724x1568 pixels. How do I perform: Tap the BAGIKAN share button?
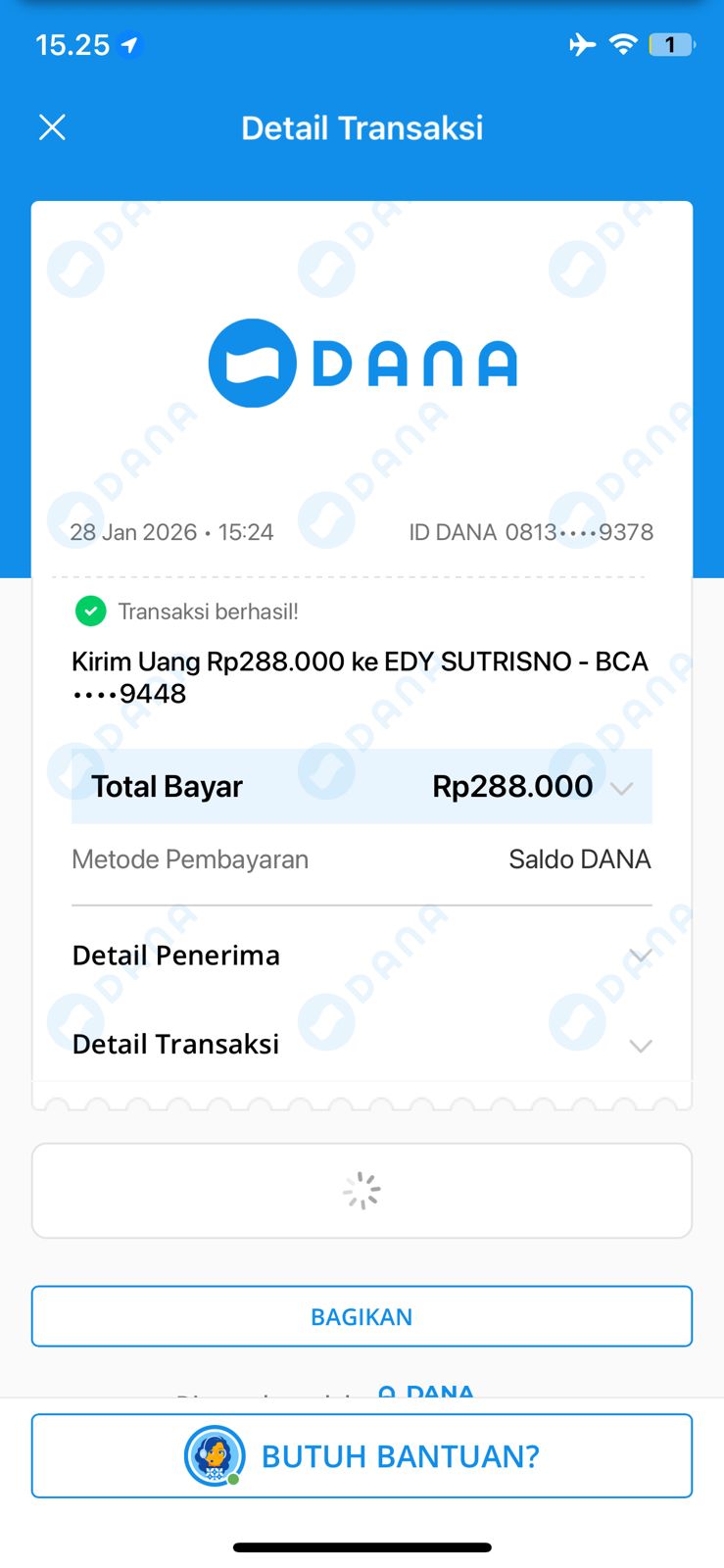362,1316
